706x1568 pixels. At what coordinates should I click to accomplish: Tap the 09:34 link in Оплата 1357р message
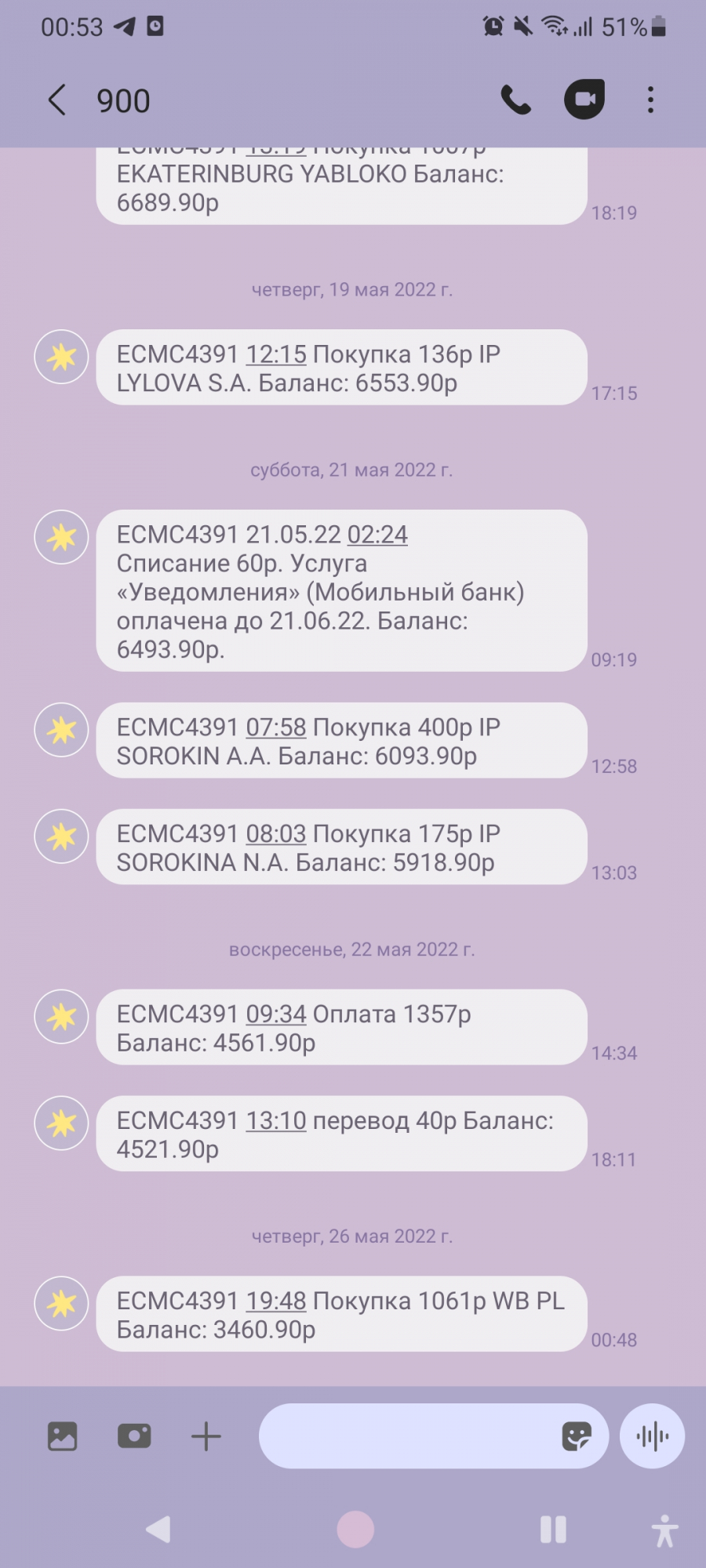click(276, 1014)
